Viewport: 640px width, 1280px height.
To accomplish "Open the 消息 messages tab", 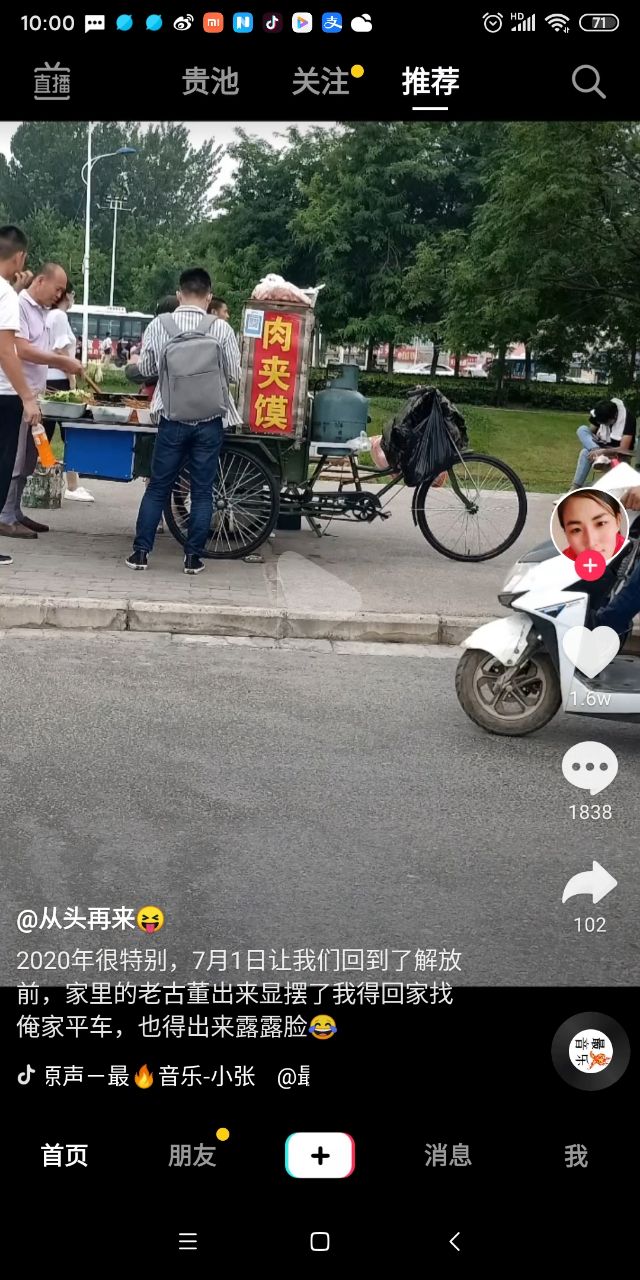I will click(448, 1156).
